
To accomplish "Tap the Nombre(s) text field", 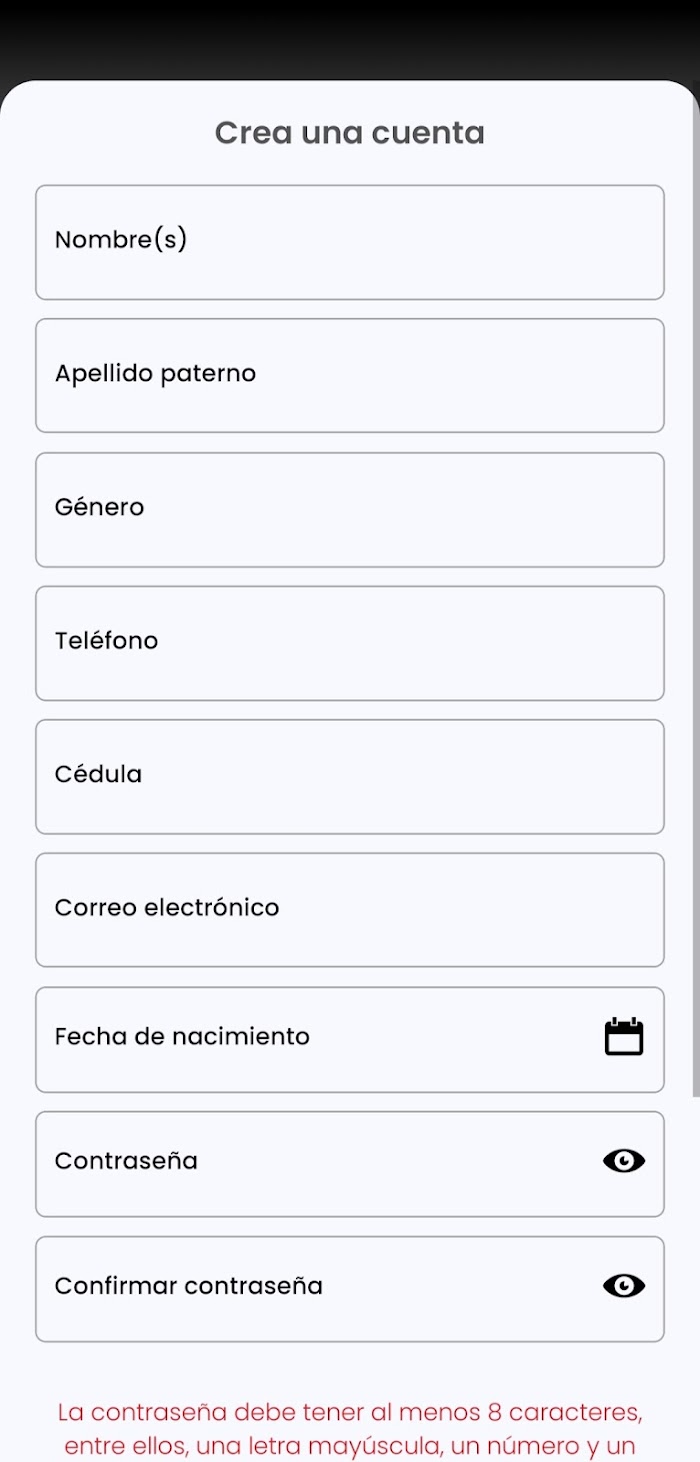I will coord(350,242).
